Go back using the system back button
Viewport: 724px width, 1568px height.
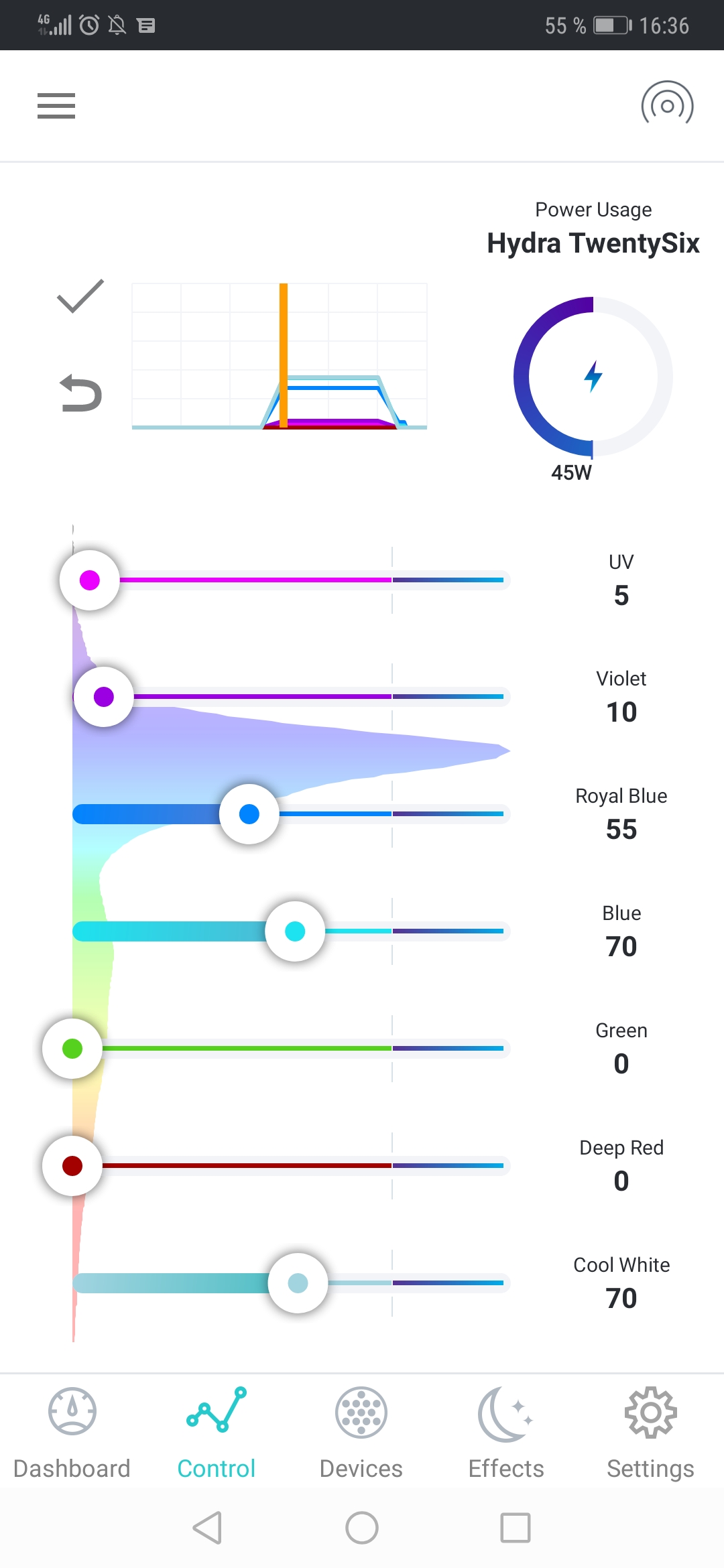(x=208, y=1528)
